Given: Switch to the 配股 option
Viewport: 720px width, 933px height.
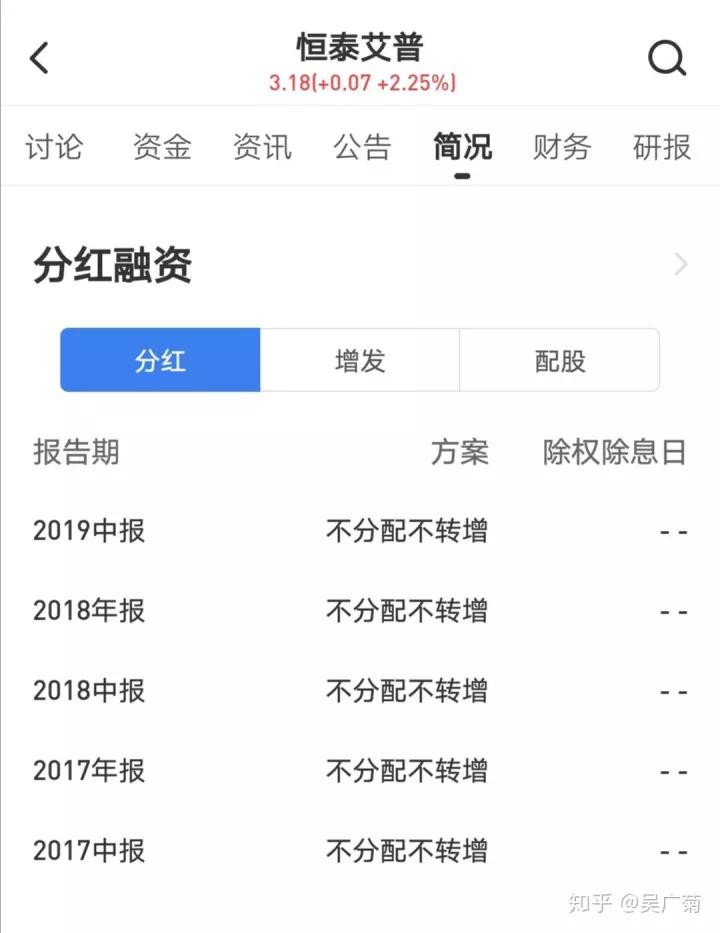Looking at the screenshot, I should click(x=560, y=360).
